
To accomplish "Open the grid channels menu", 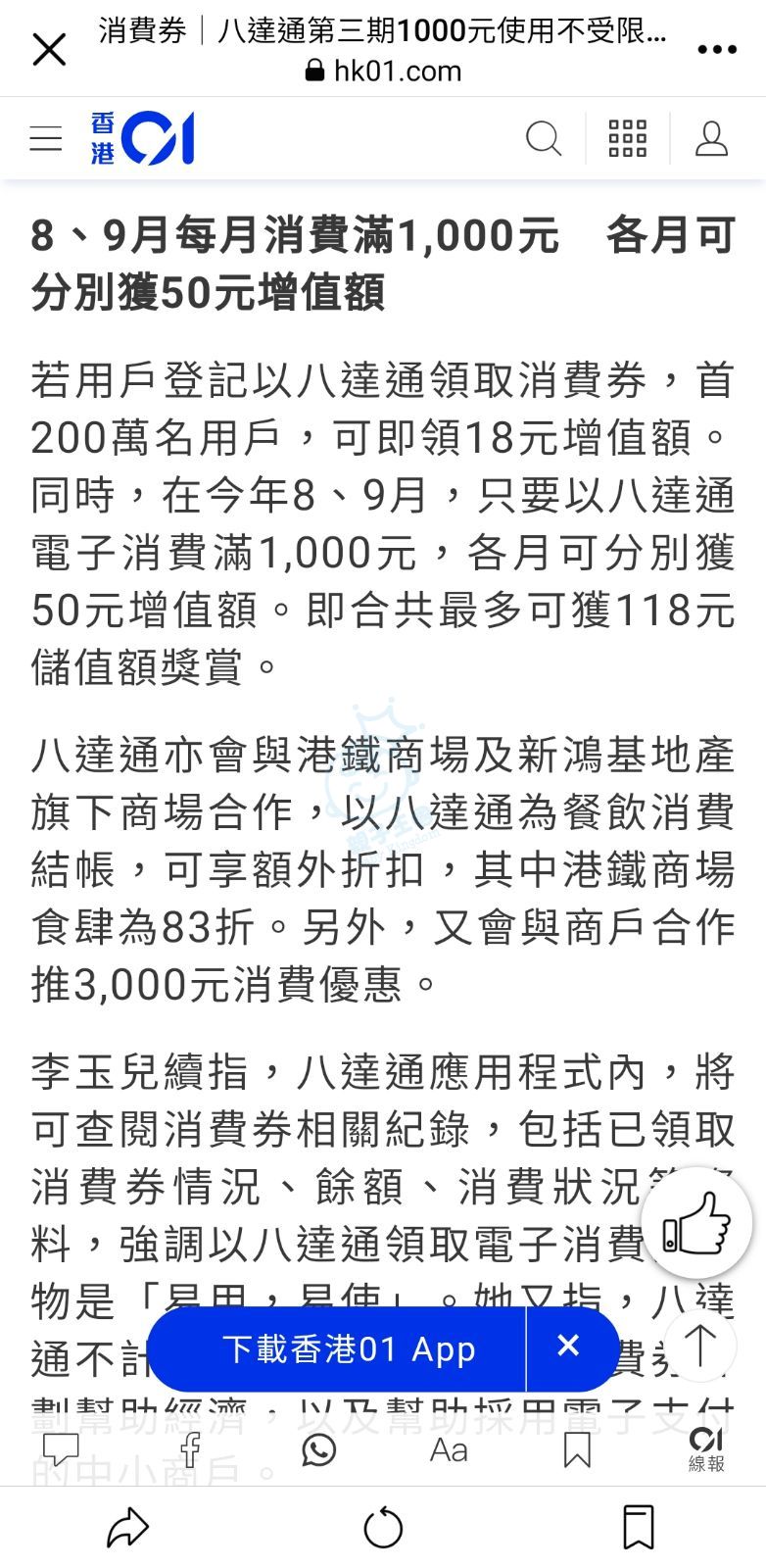I will click(628, 138).
